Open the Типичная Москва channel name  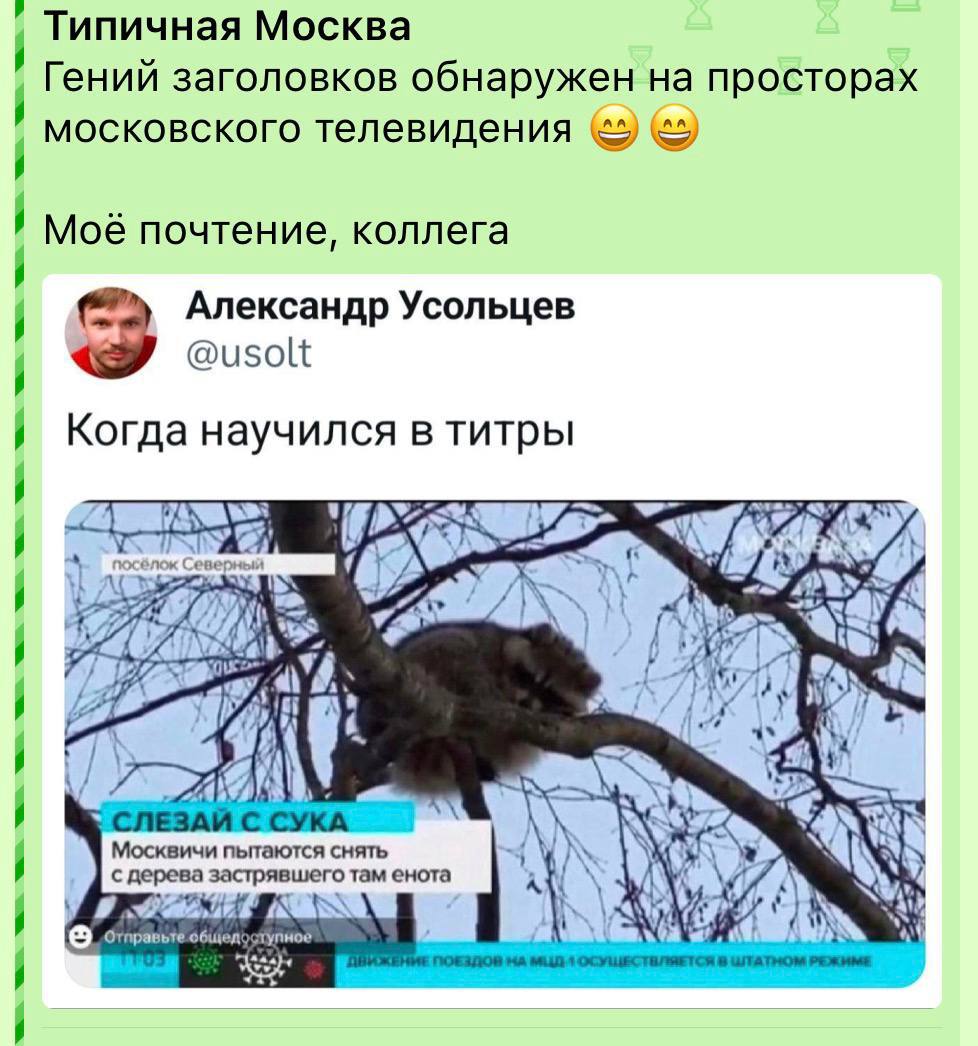228,26
